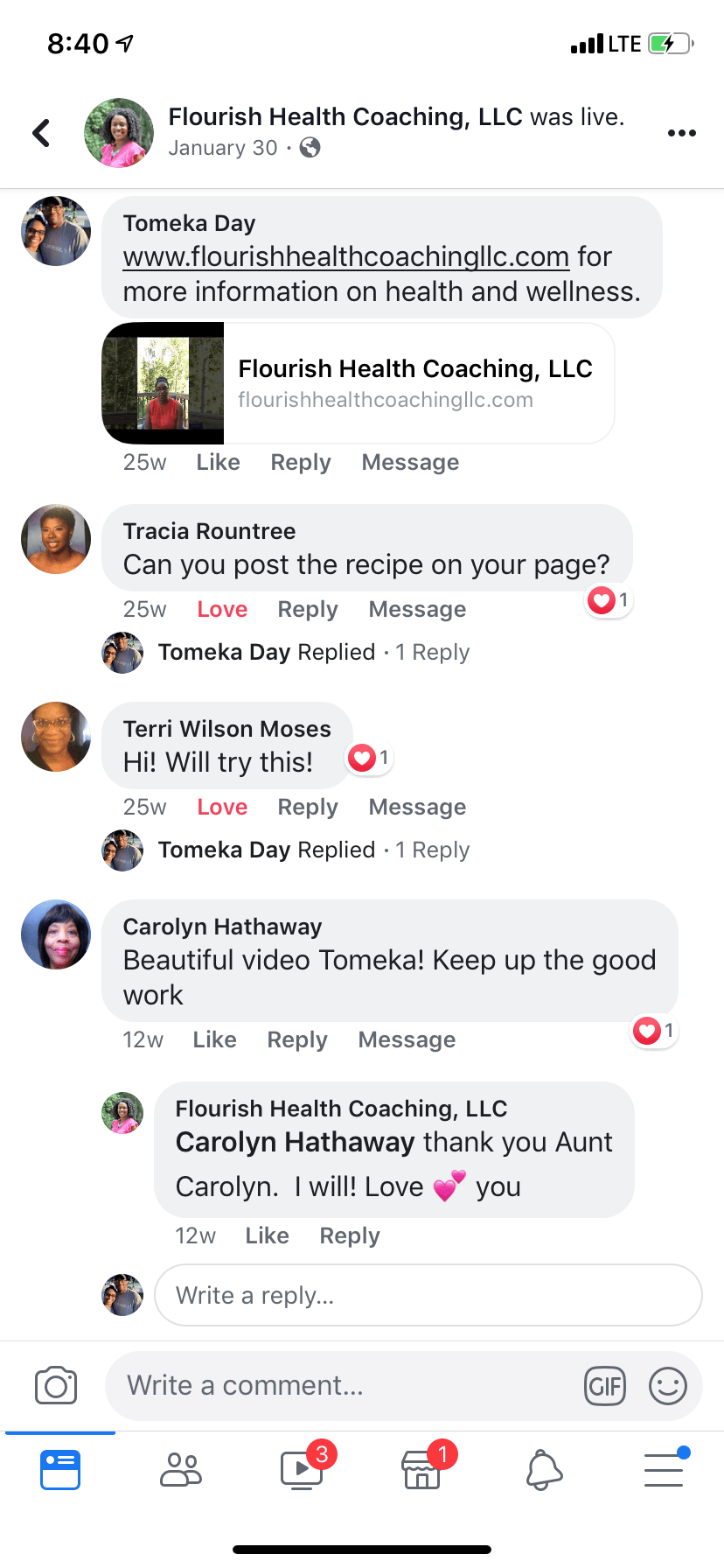Reply to Tracia Rountree's comment
Screen dimensions: 724x1568
[x=307, y=609]
